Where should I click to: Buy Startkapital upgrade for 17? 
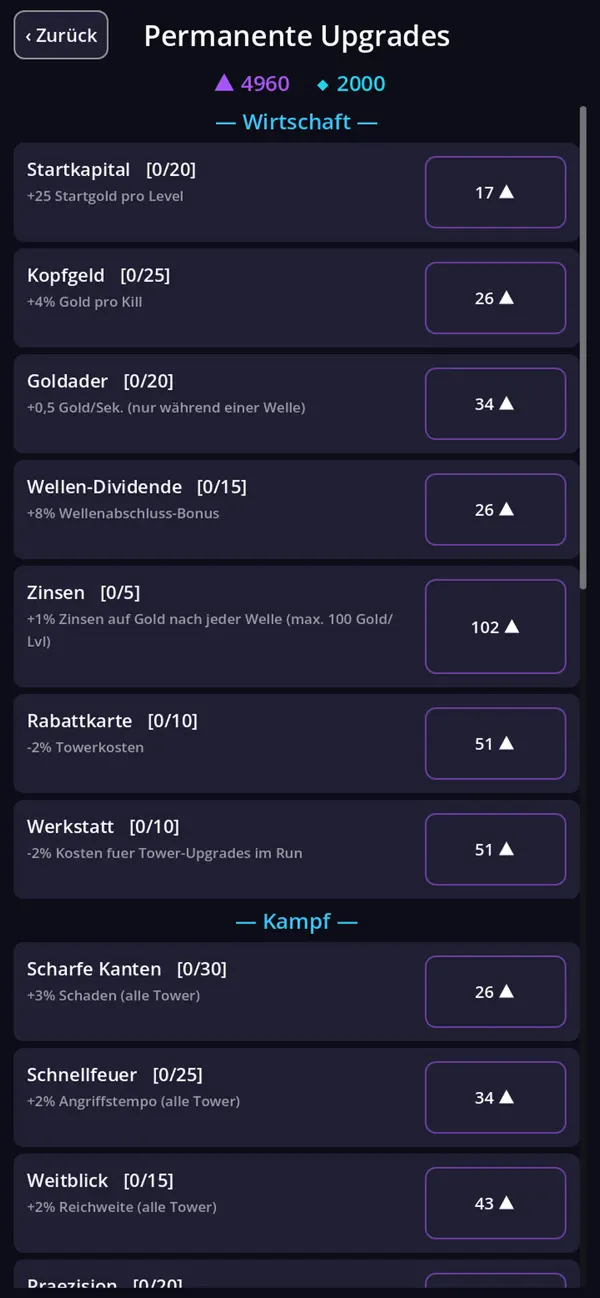click(x=495, y=192)
